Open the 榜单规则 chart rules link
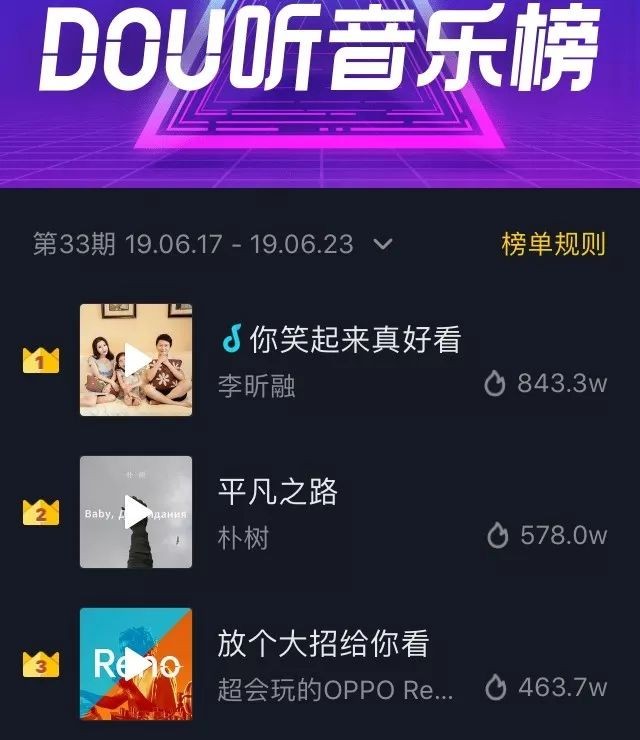The height and width of the screenshot is (740, 640). (x=553, y=244)
